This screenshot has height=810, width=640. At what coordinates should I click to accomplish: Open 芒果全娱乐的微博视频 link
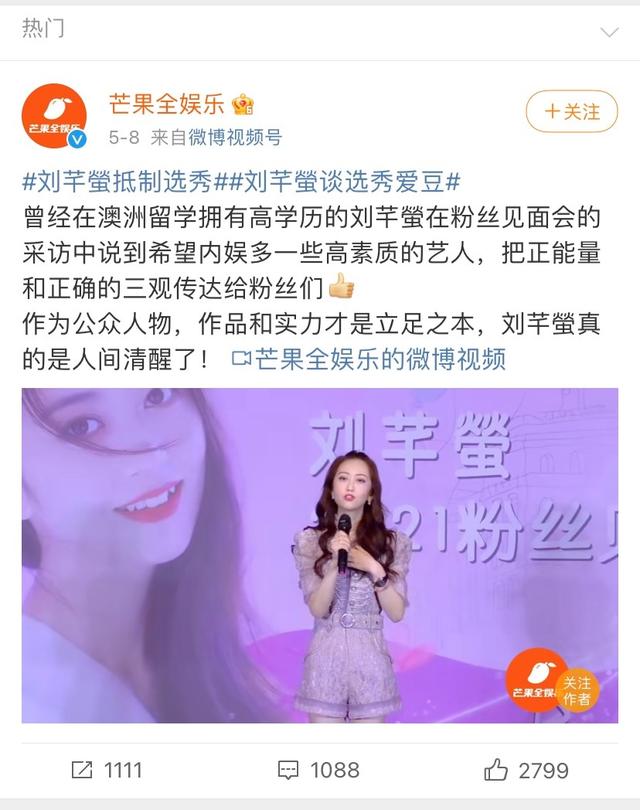pyautogui.click(x=368, y=359)
